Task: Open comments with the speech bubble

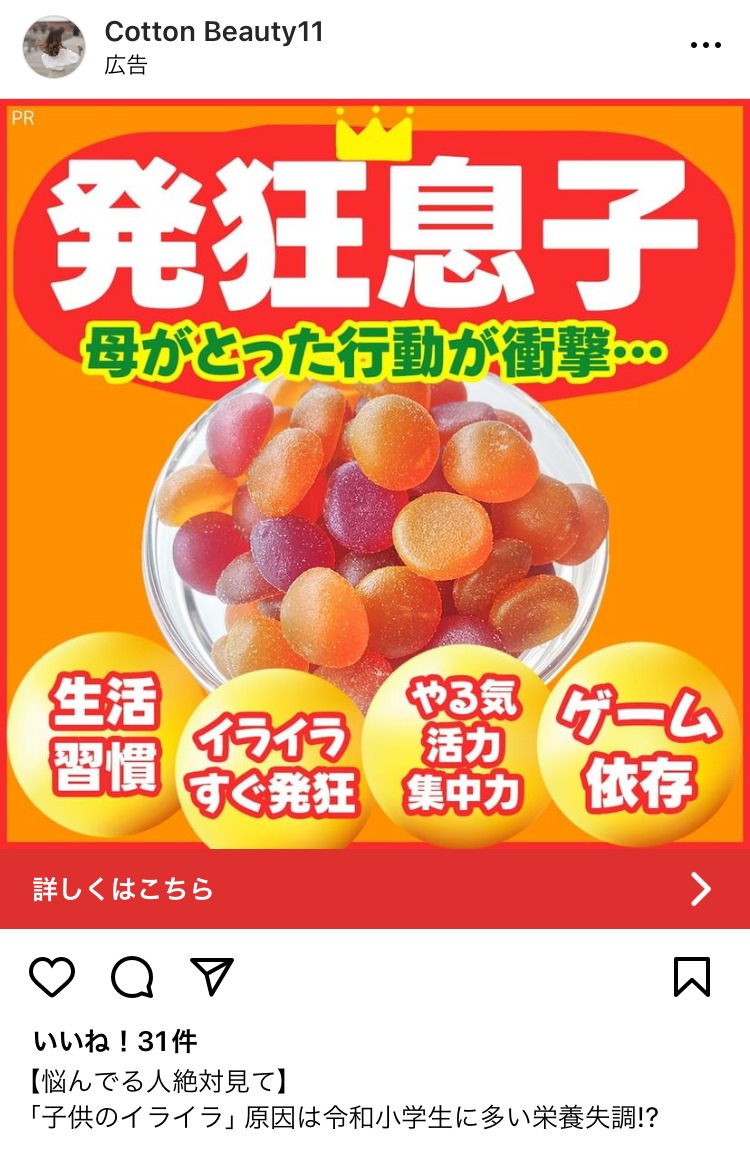Action: click(x=132, y=977)
